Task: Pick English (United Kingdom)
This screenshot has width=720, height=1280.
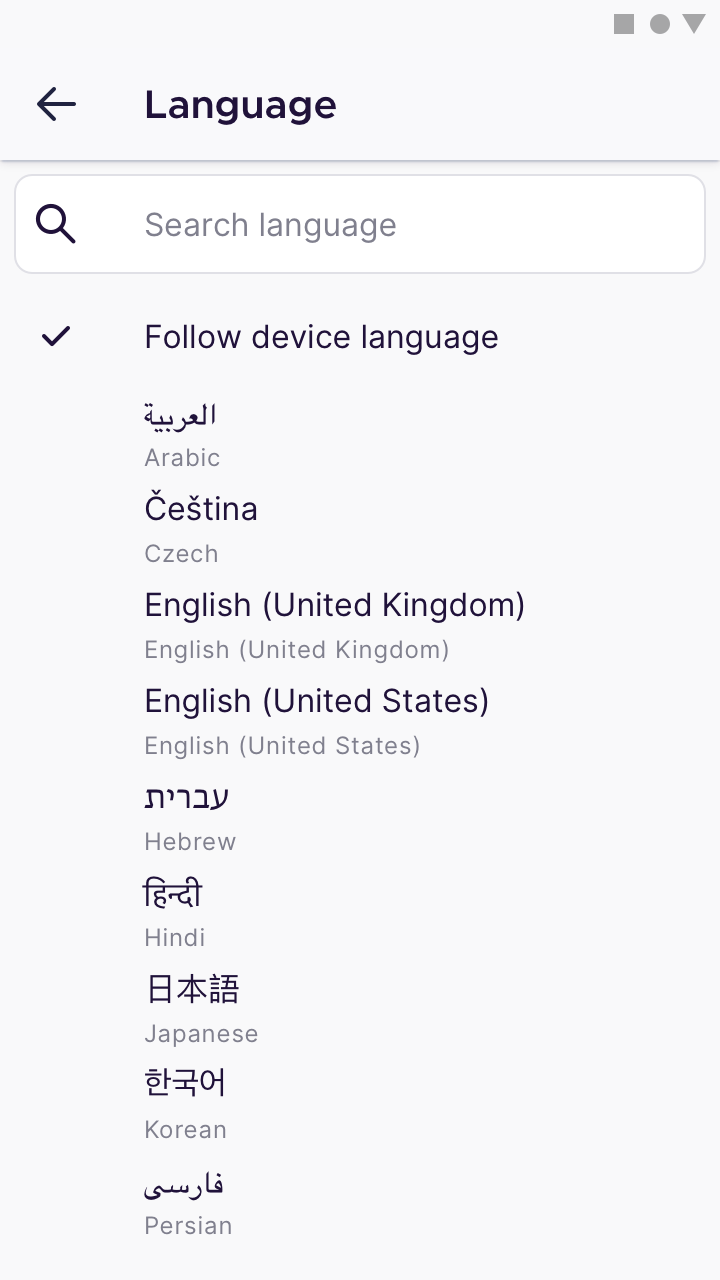Action: click(360, 626)
